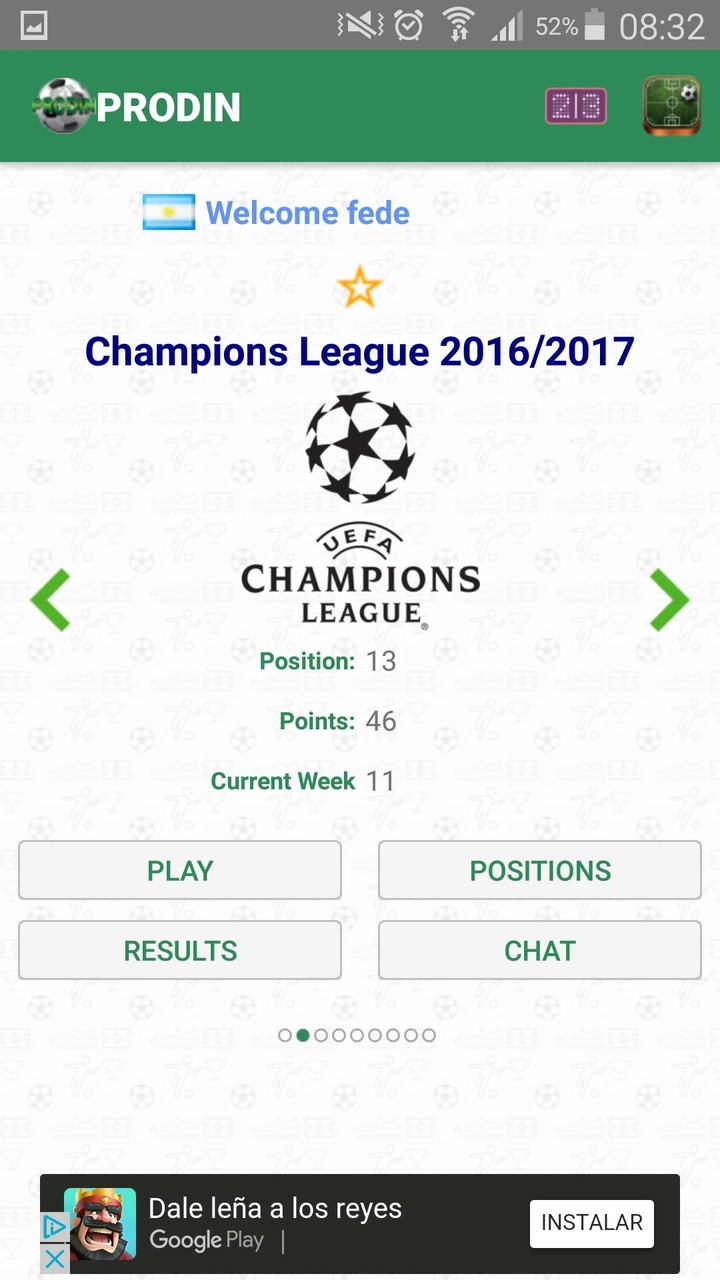Tap the Welcome fede text

[307, 212]
